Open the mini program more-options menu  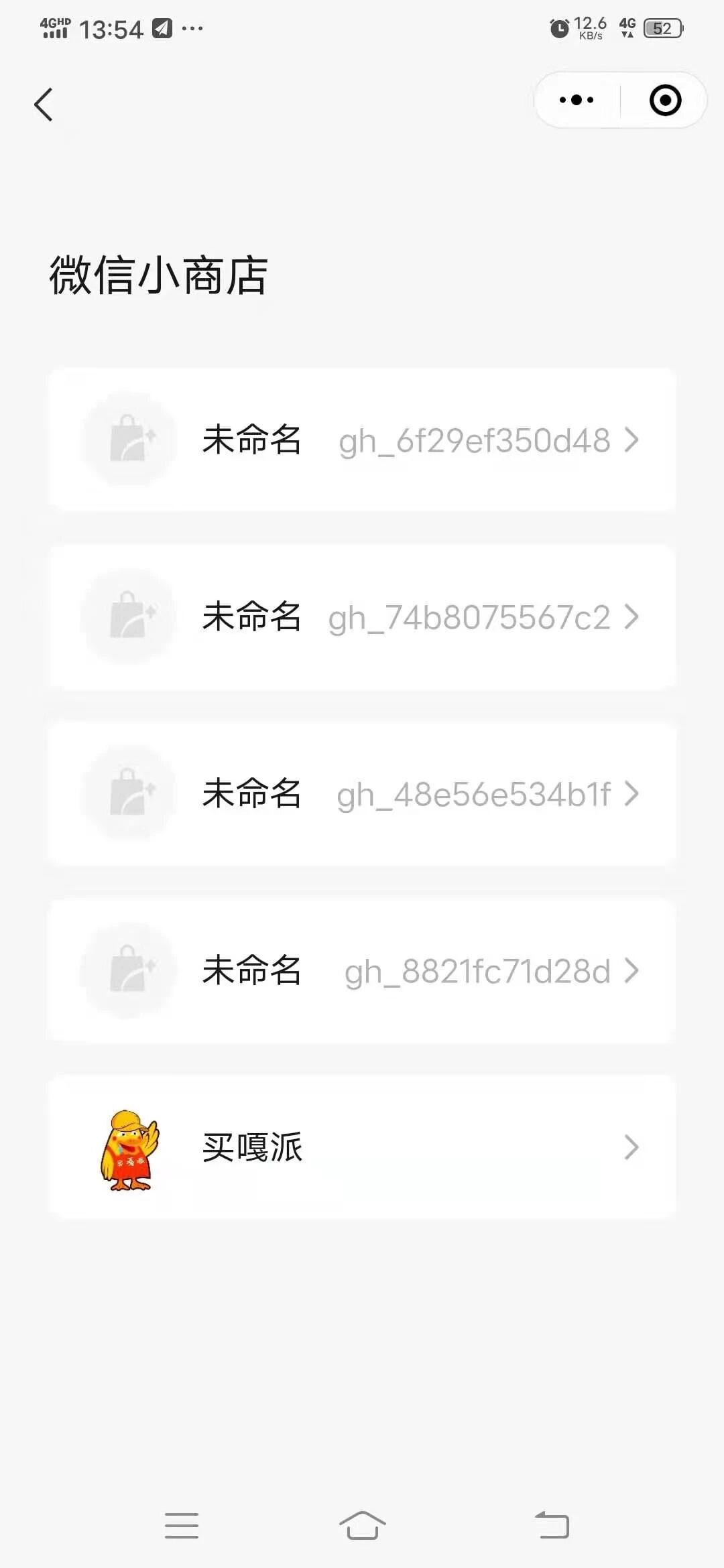coord(577,101)
